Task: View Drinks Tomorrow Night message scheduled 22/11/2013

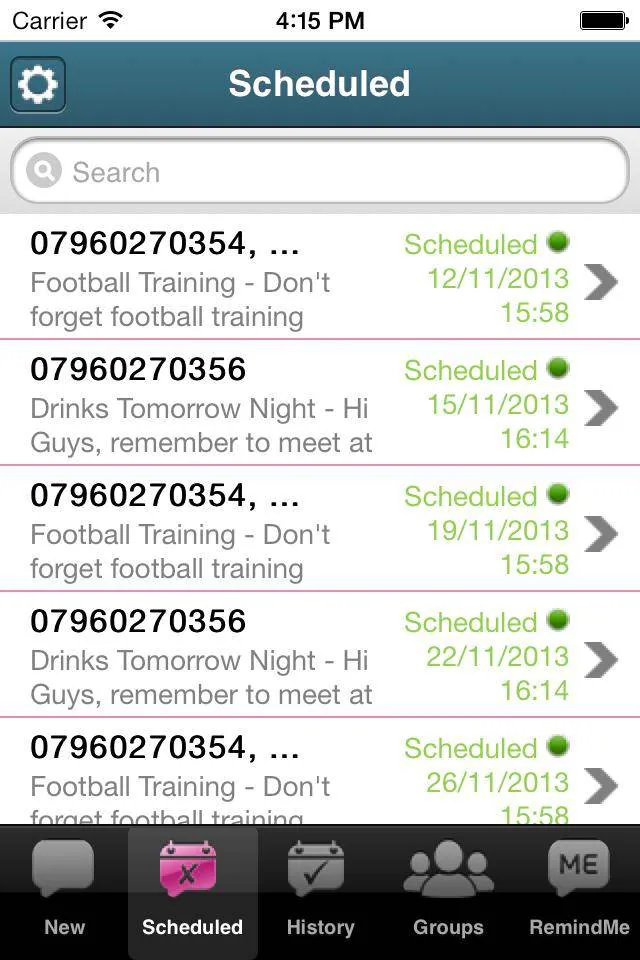Action: coord(320,656)
